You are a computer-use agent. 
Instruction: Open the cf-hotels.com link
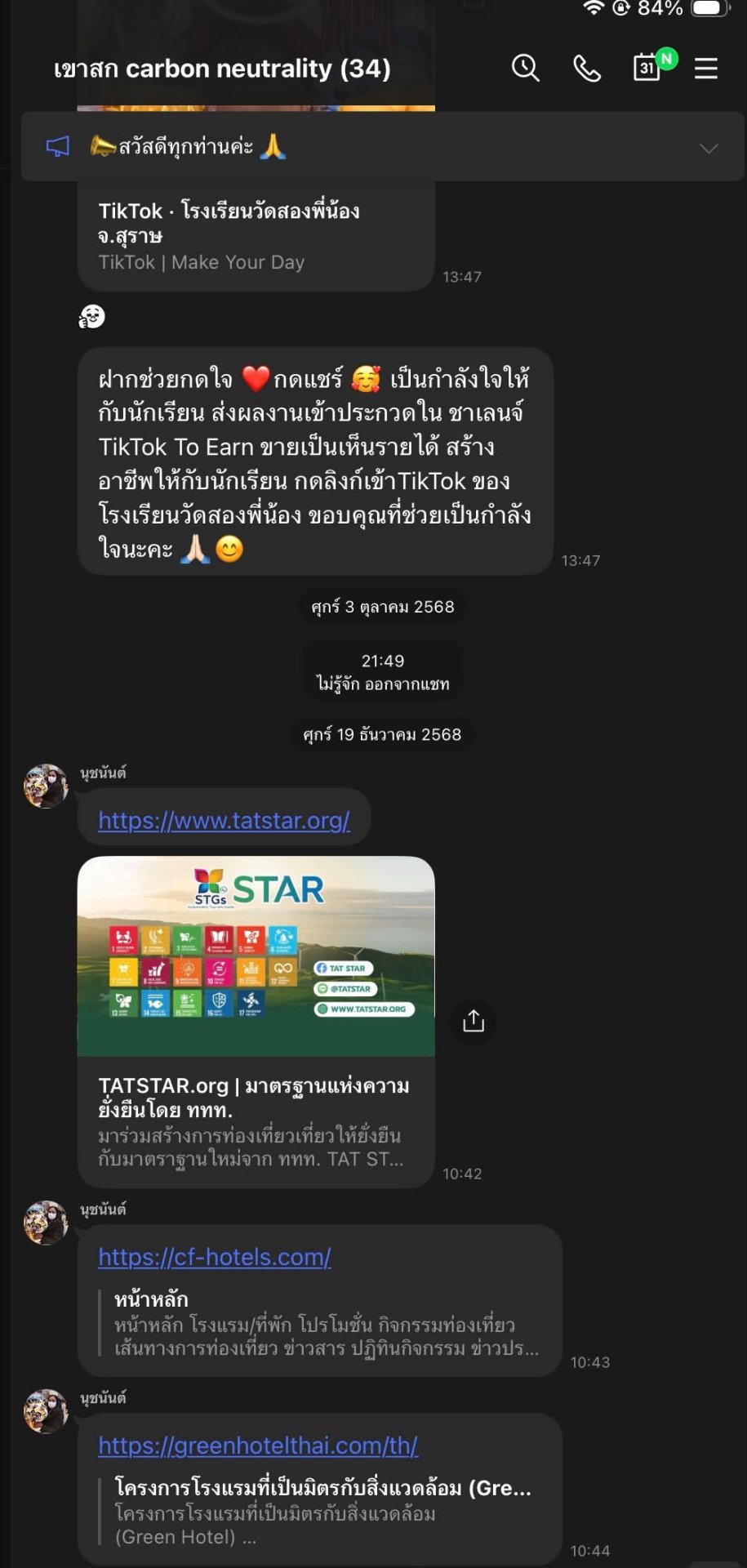[x=215, y=1257]
